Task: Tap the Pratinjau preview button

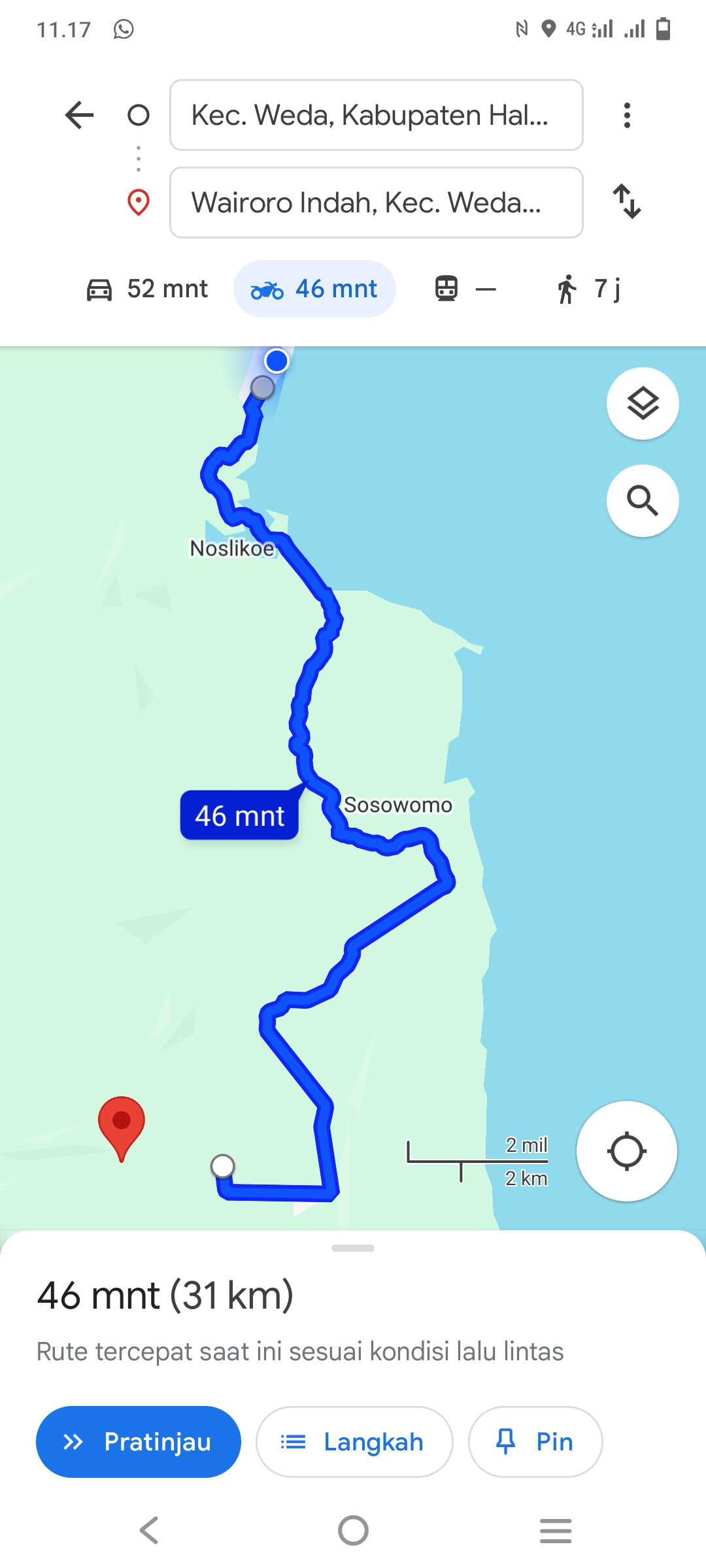Action: [138, 1441]
